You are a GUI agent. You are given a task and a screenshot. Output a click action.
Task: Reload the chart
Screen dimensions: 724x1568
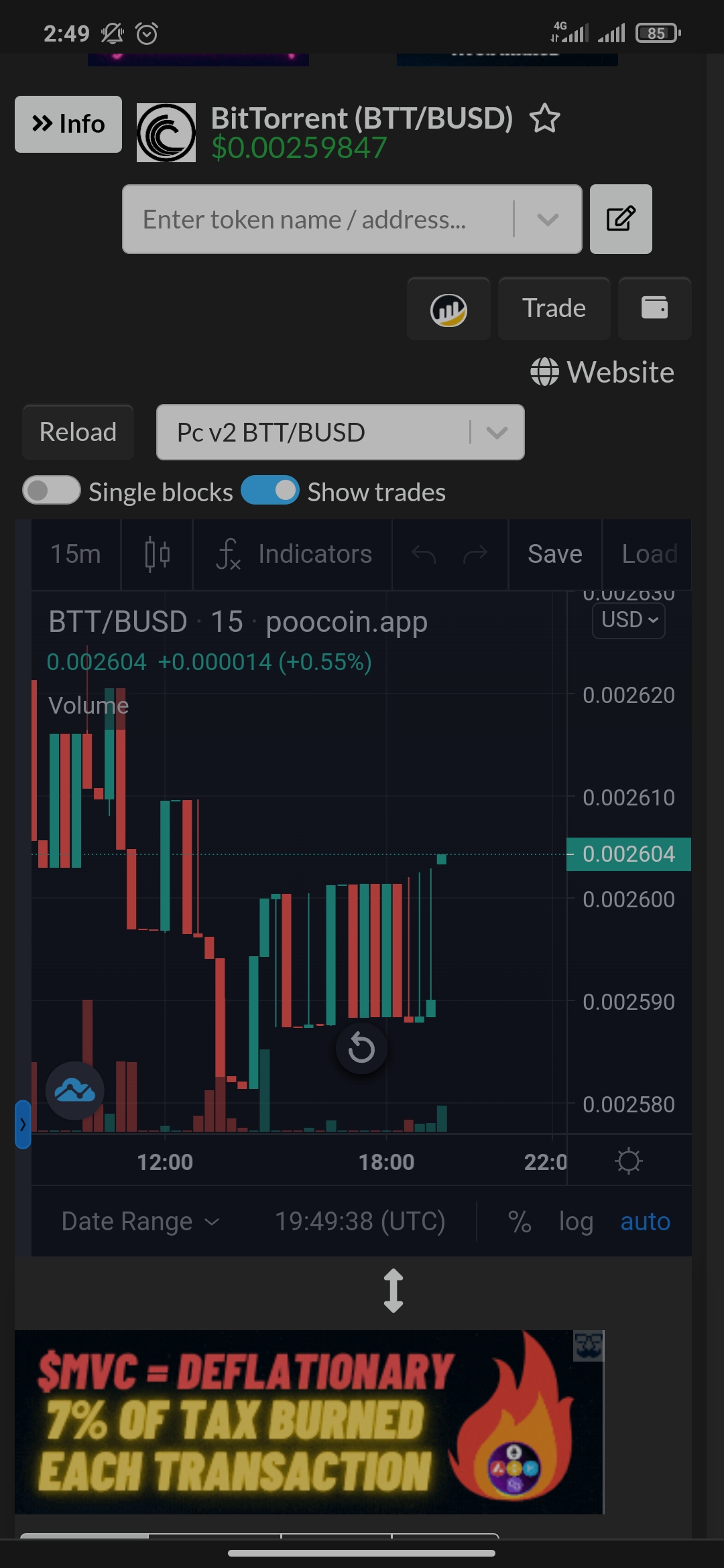[x=78, y=432]
